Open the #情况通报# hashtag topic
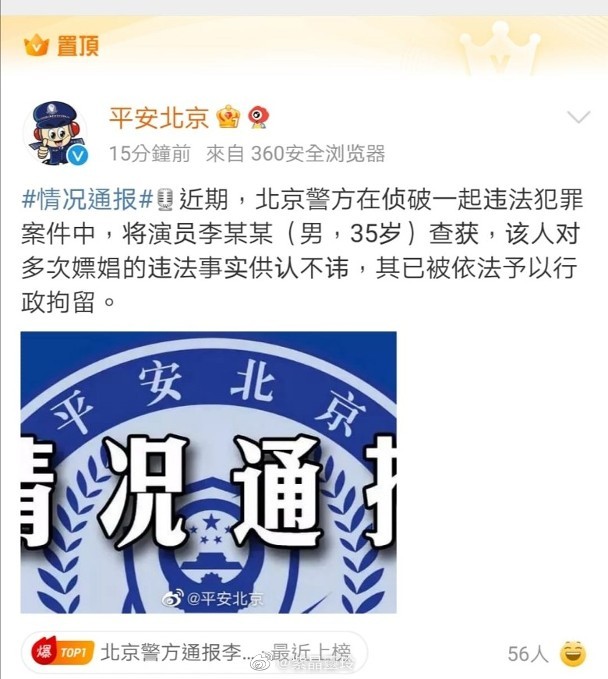 (85, 197)
